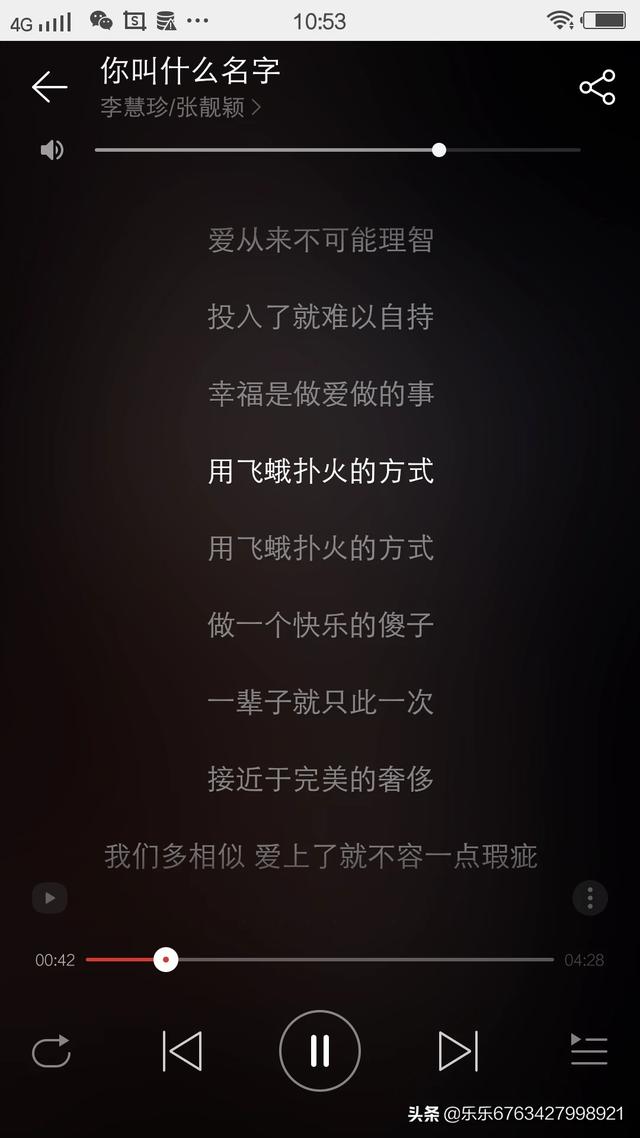Mute using the speaker icon
Viewport: 640px width, 1138px height.
pyautogui.click(x=52, y=150)
